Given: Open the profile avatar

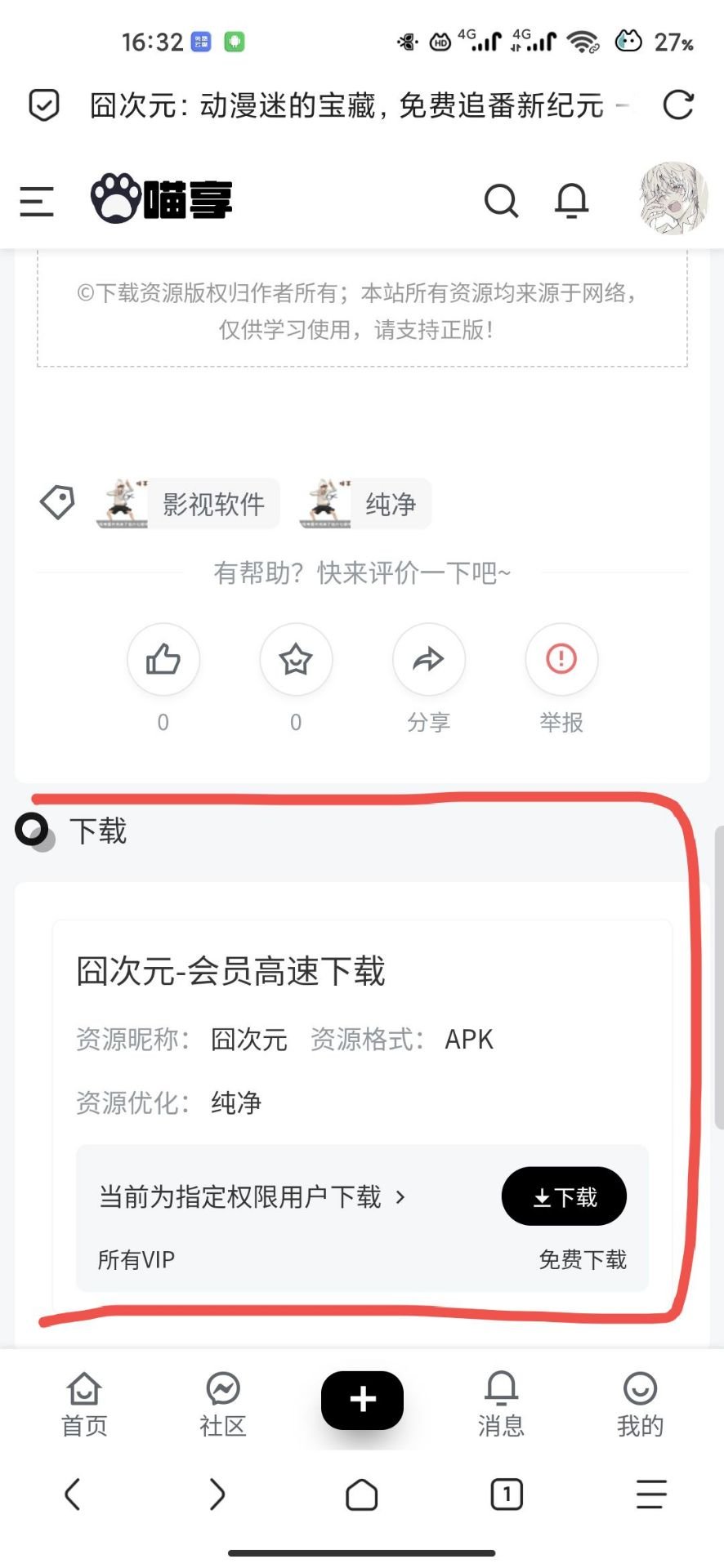Looking at the screenshot, I should tap(673, 198).
